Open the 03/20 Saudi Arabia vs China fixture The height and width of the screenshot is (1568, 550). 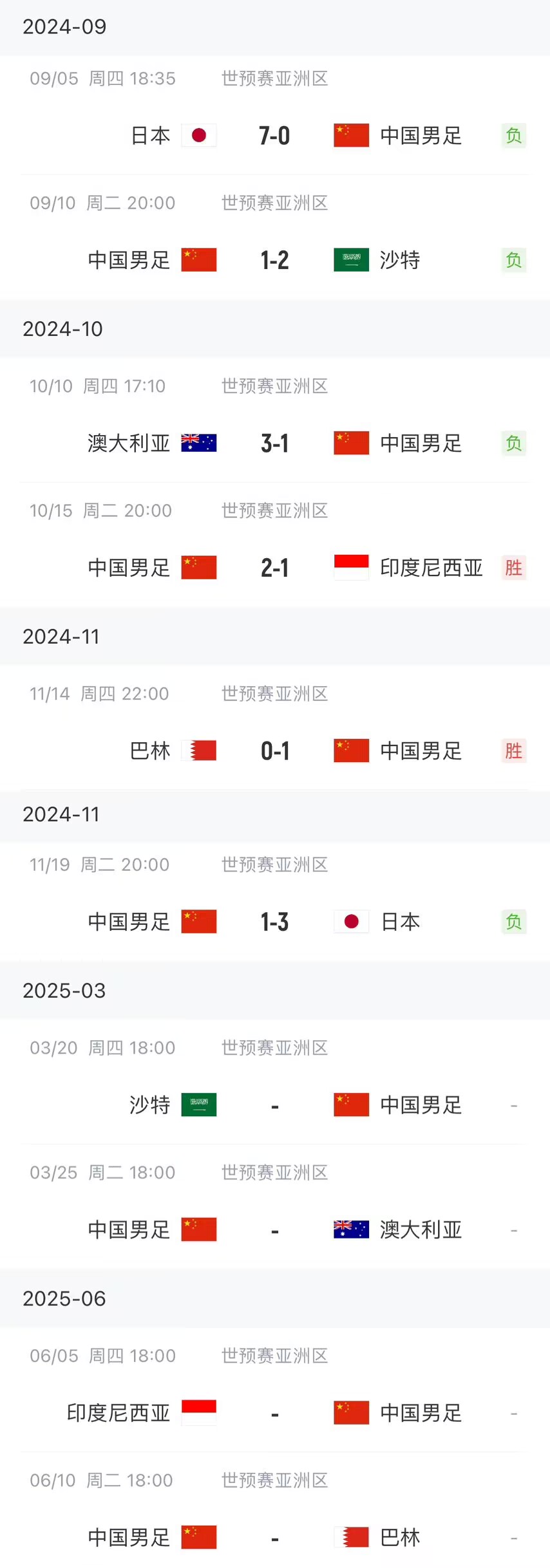274,1105
